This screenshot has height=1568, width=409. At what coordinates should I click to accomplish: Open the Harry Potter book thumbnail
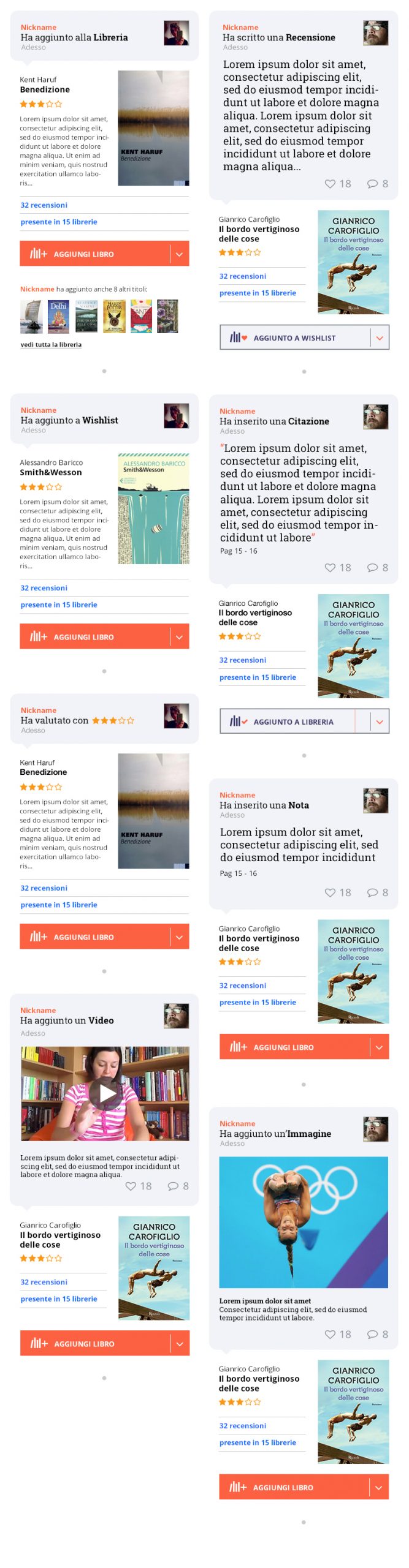click(113, 316)
